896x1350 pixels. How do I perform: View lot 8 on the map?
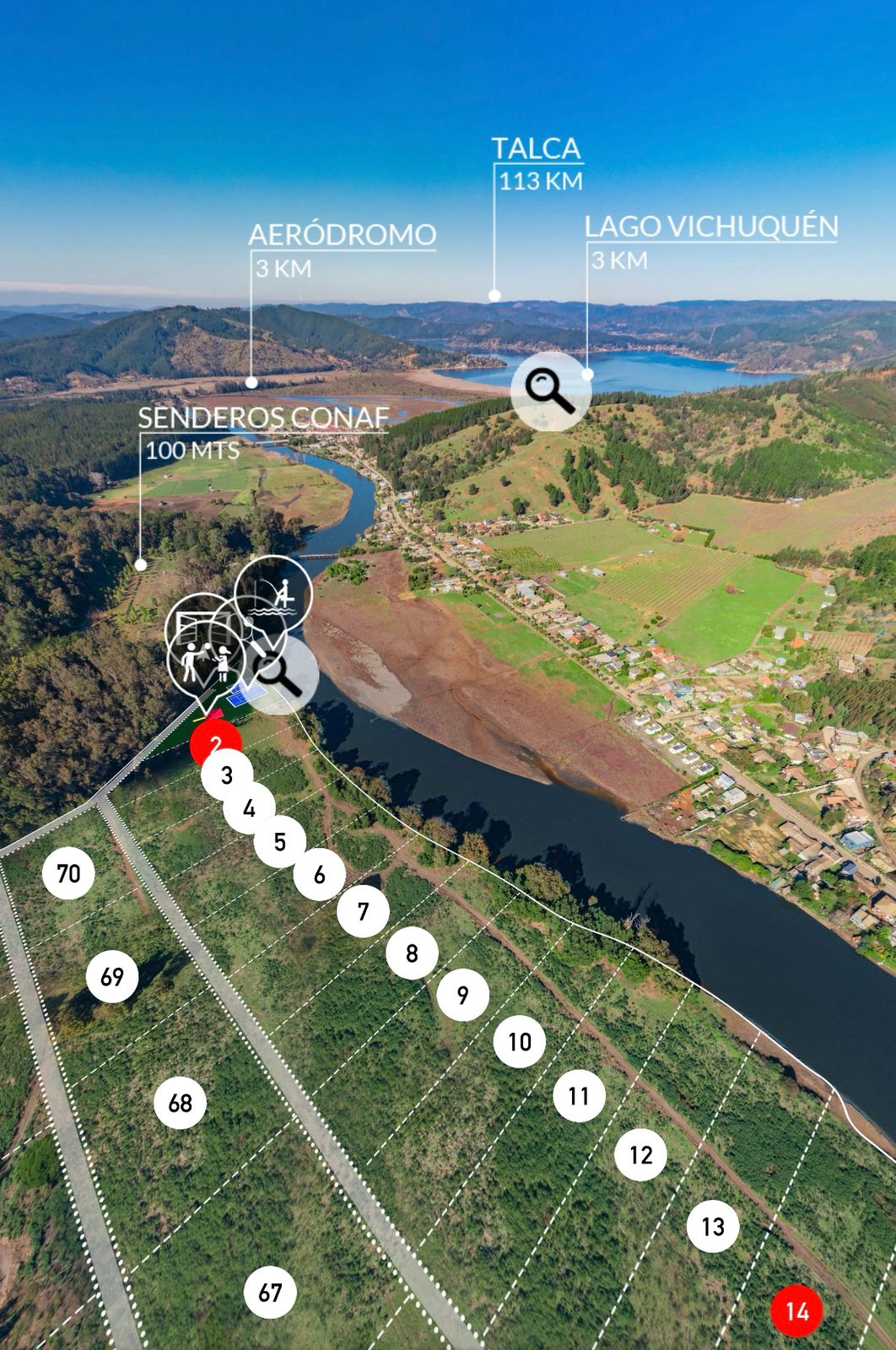point(413,953)
